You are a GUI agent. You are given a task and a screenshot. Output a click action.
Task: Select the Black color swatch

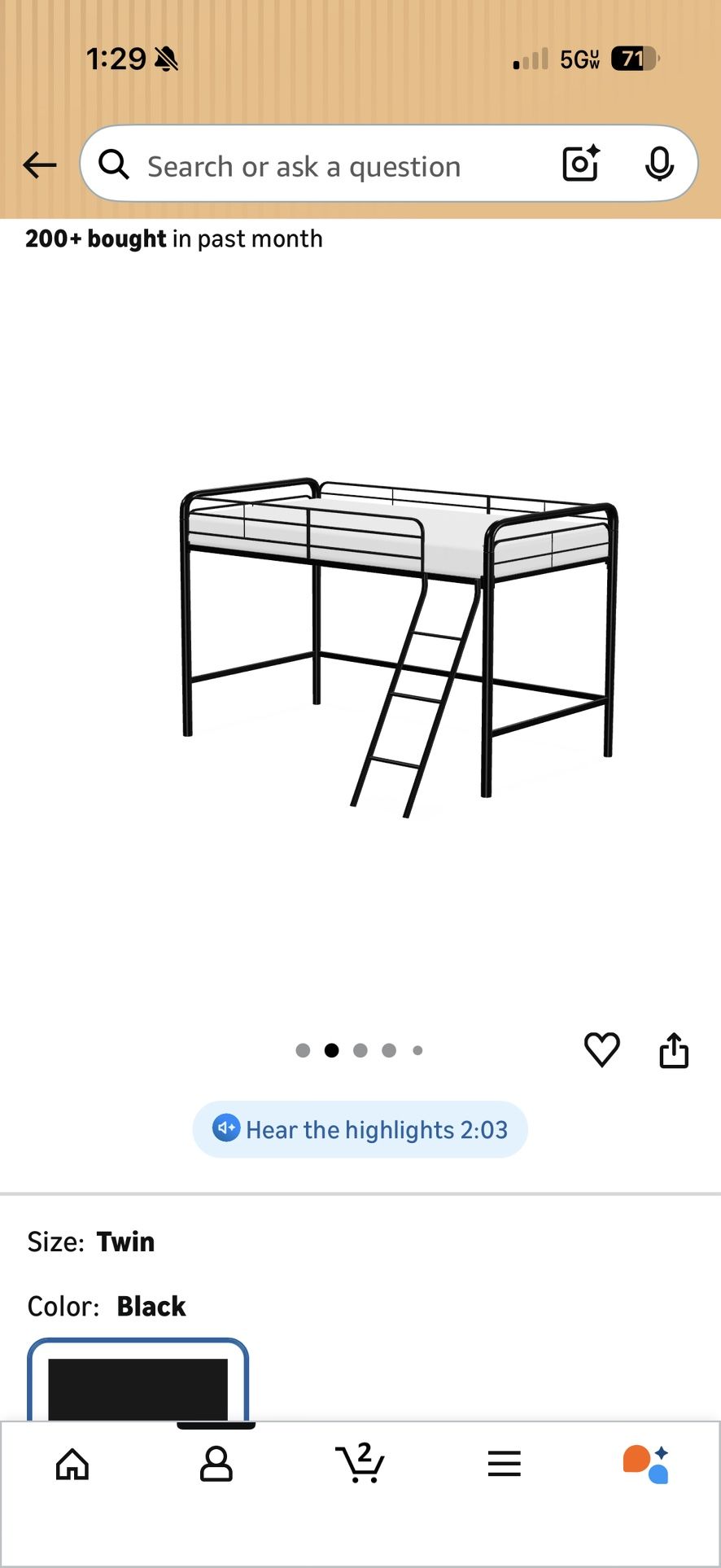click(x=138, y=1383)
